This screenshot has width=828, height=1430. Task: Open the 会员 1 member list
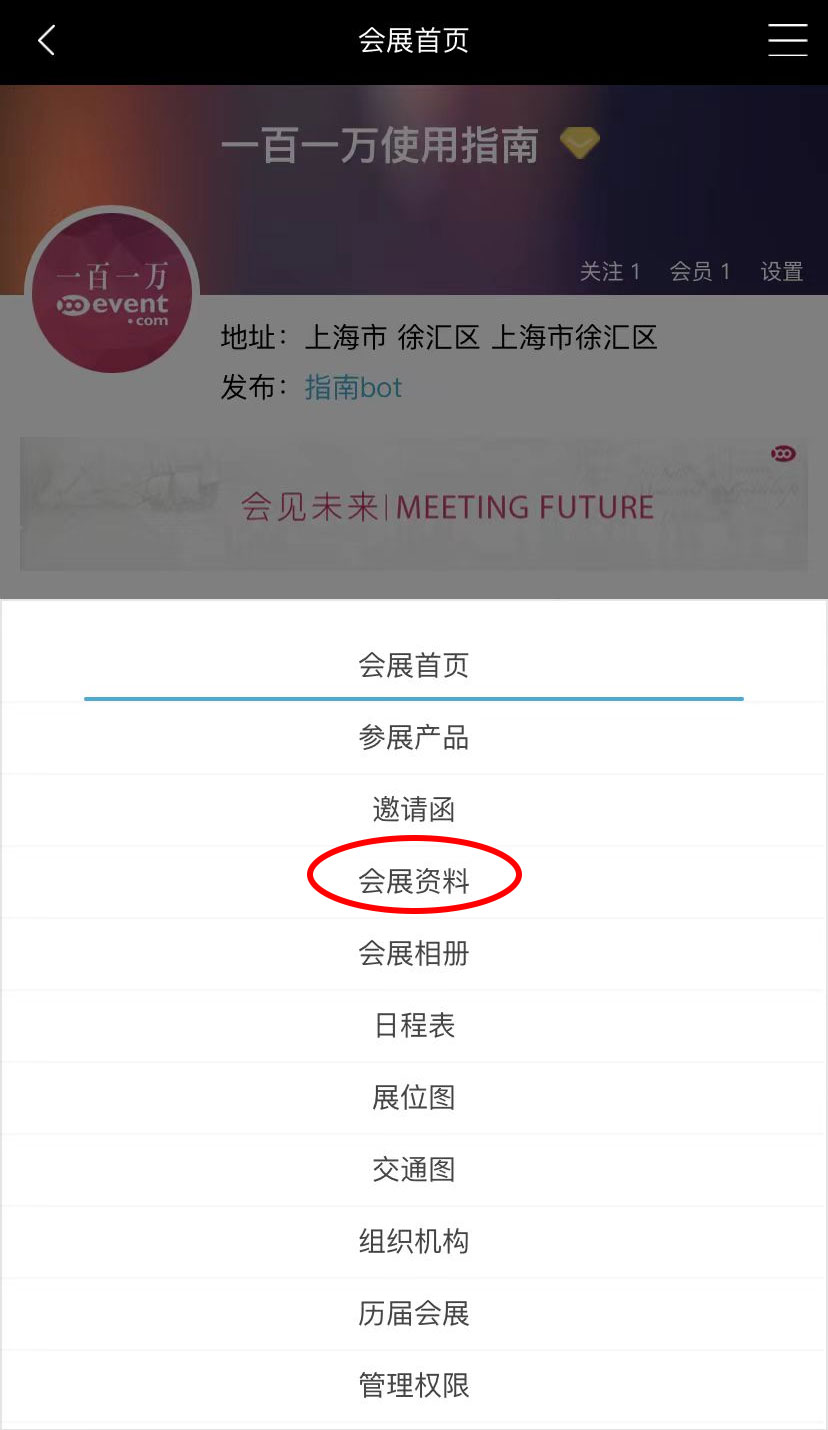click(x=700, y=271)
